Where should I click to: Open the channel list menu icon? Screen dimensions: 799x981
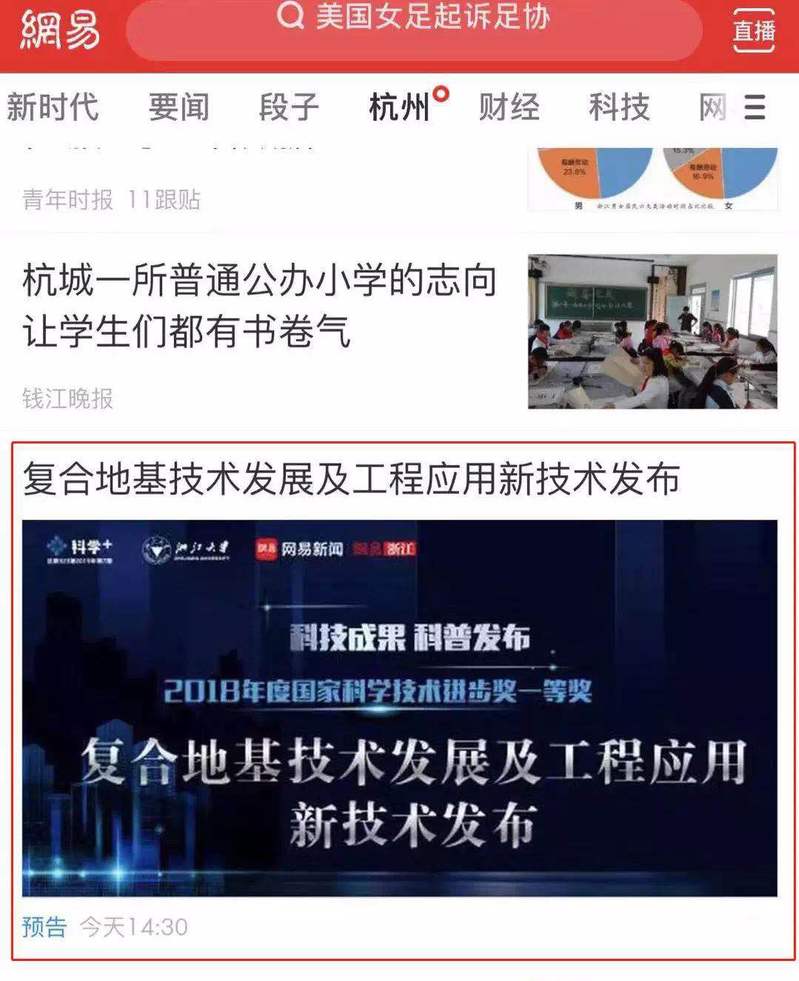click(x=755, y=107)
